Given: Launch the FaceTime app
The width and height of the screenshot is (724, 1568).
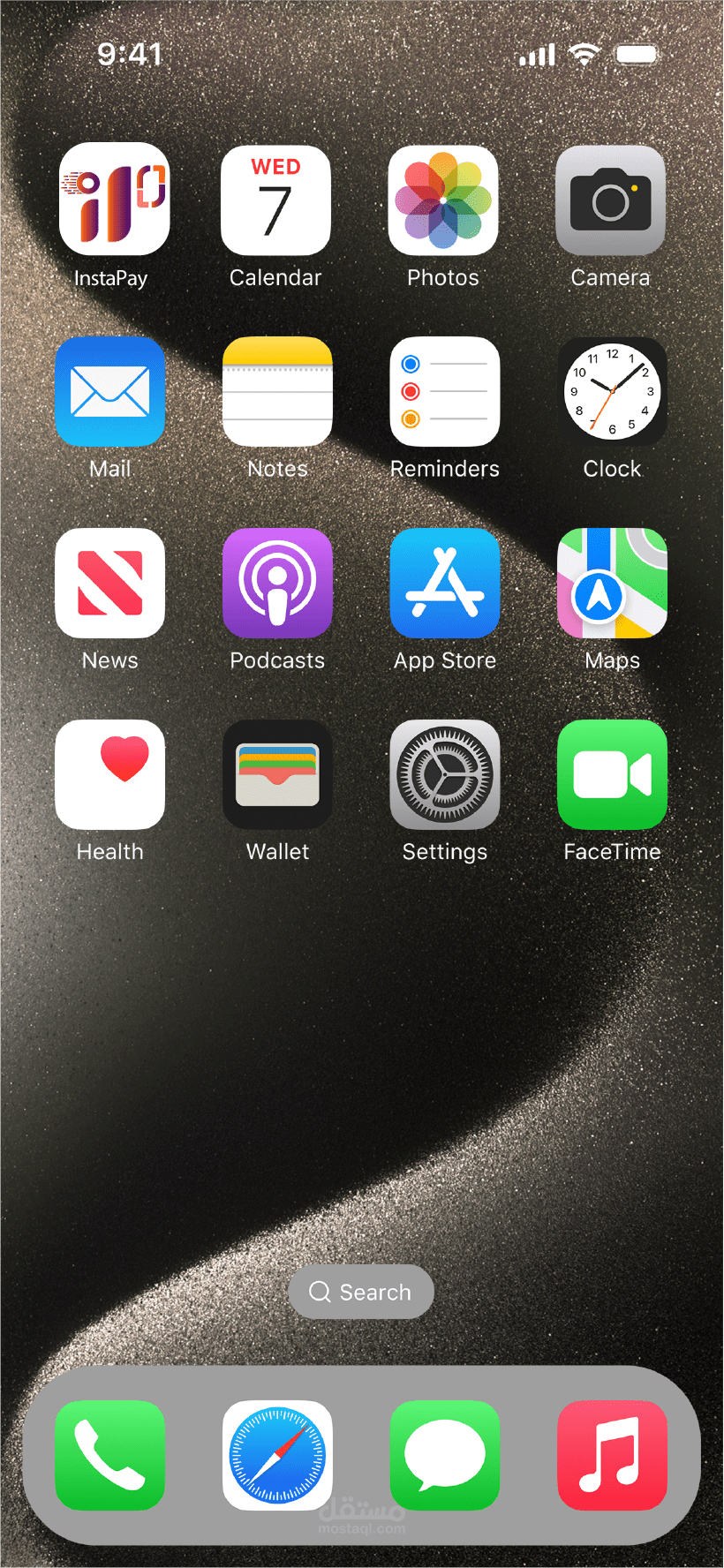Looking at the screenshot, I should [x=612, y=774].
